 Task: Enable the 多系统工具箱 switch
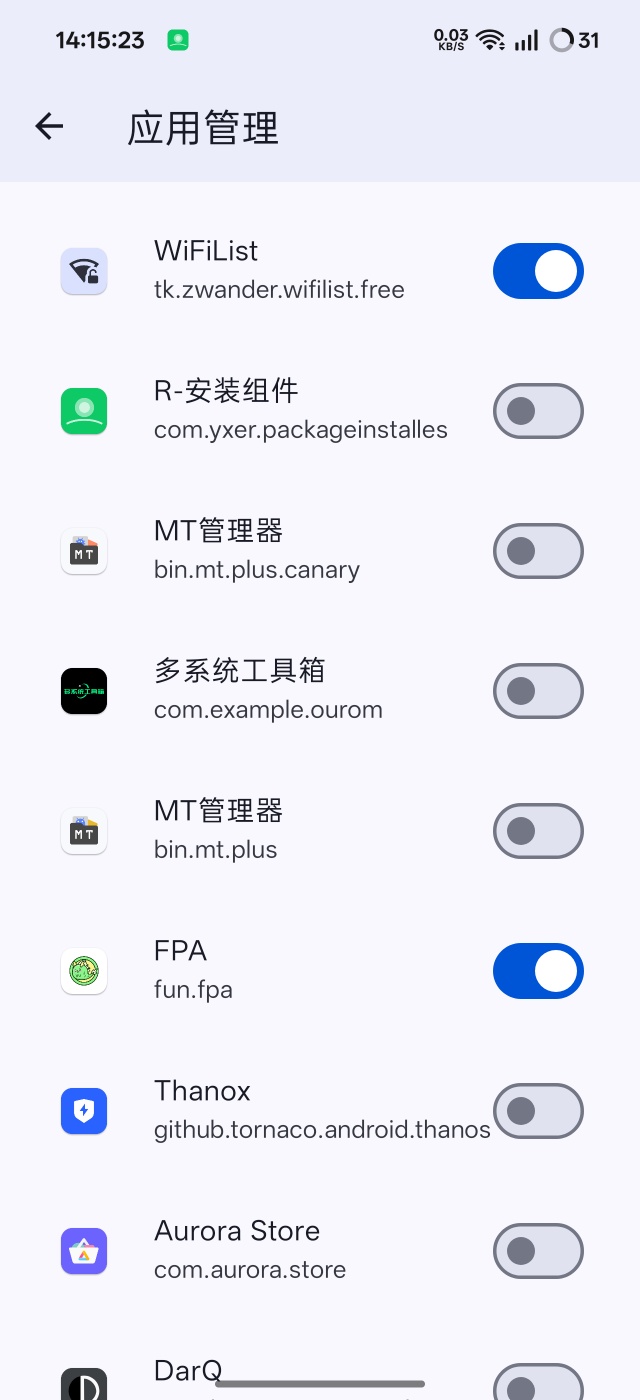click(x=538, y=691)
